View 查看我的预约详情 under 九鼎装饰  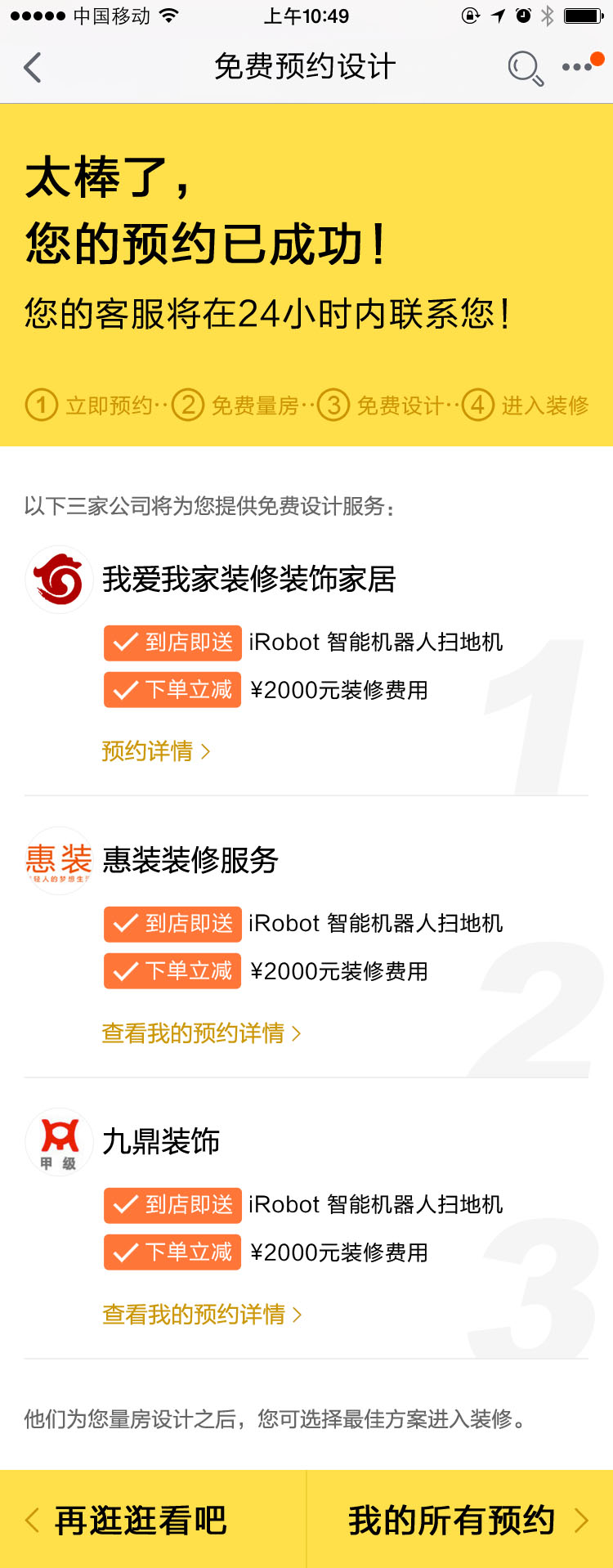201,1315
